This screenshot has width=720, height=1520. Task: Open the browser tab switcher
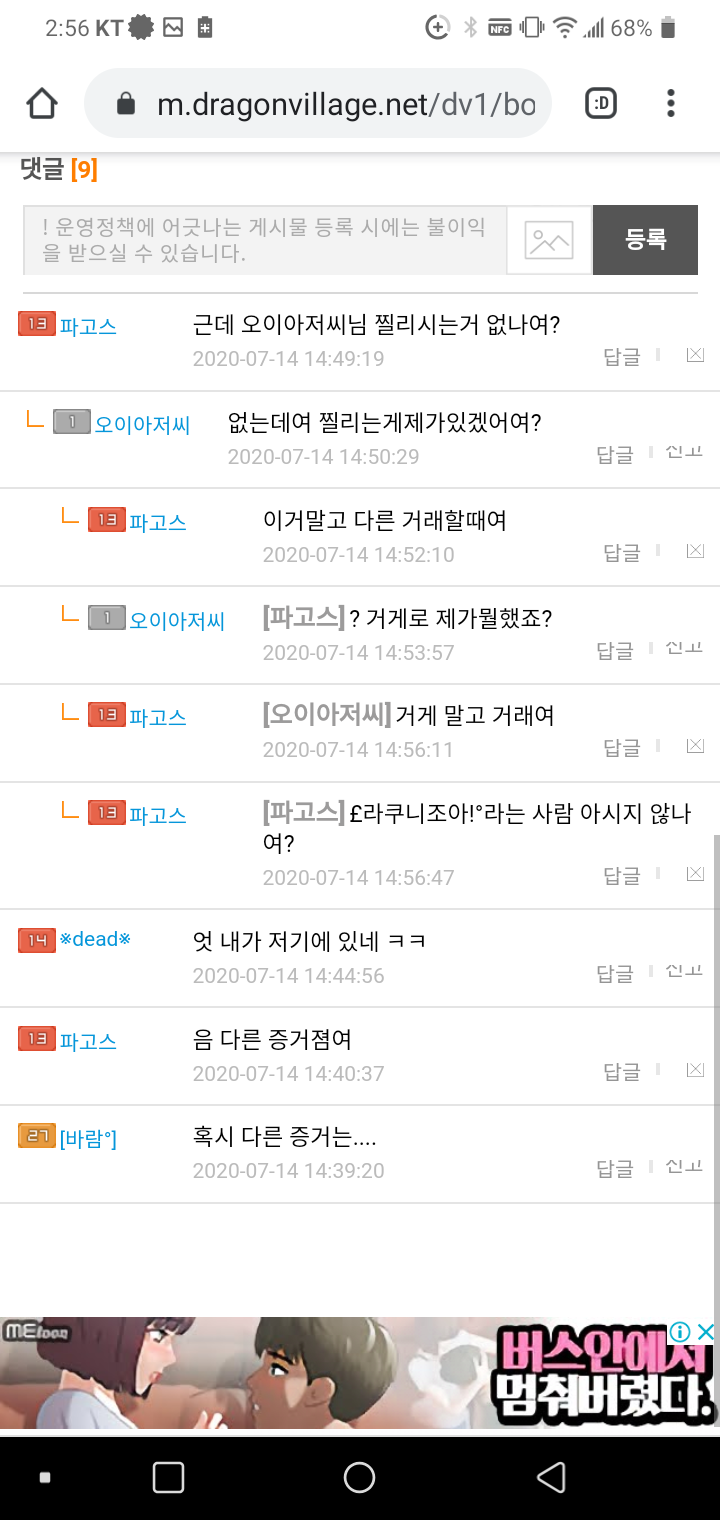(x=601, y=103)
